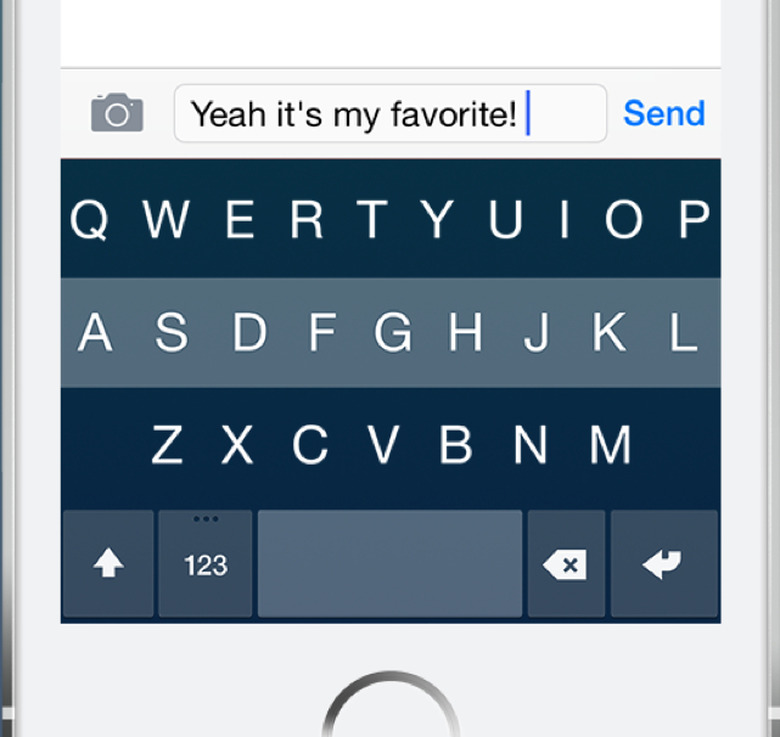Delete a character with backspace

[x=565, y=564]
